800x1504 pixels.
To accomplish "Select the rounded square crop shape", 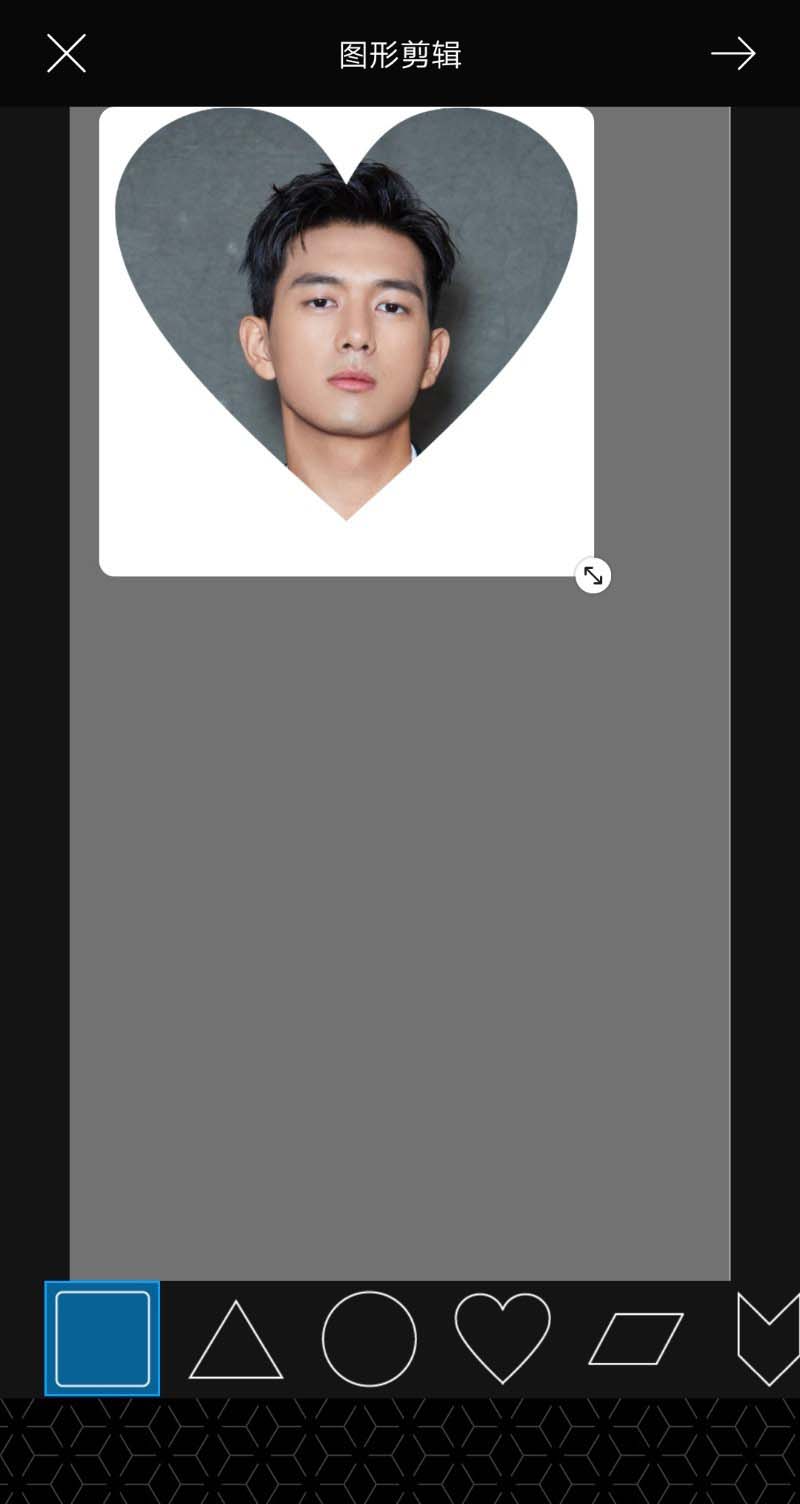I will (x=102, y=1338).
